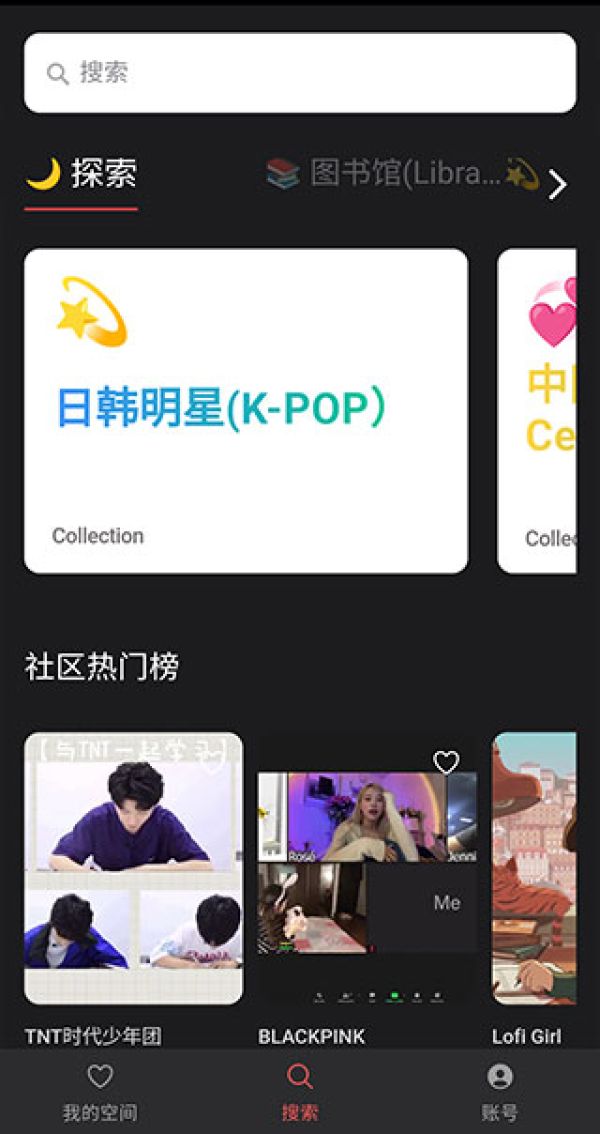Screen dimensions: 600x1134
Task: Select the 探索 tab
Action: (82, 174)
